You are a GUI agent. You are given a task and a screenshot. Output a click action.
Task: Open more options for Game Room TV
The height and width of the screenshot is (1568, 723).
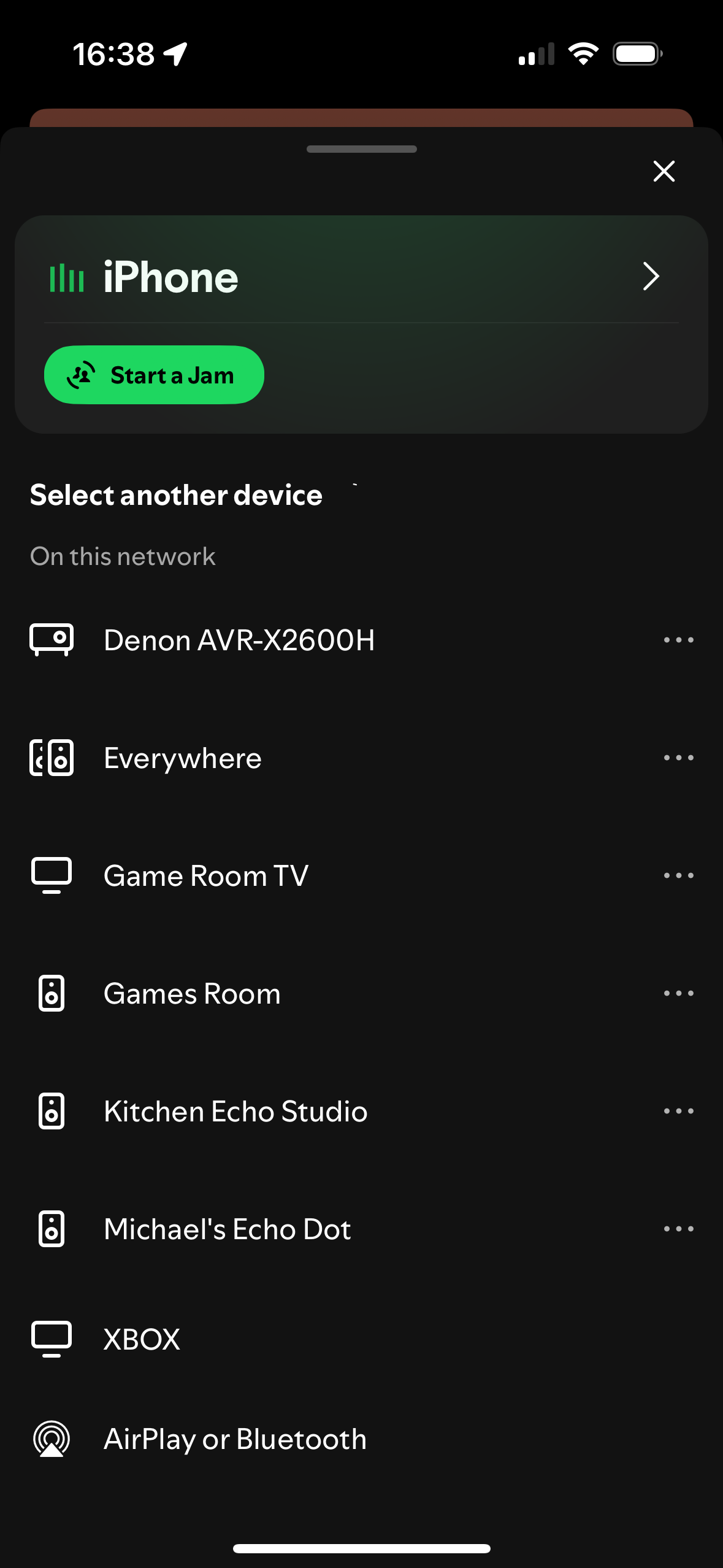pyautogui.click(x=678, y=875)
